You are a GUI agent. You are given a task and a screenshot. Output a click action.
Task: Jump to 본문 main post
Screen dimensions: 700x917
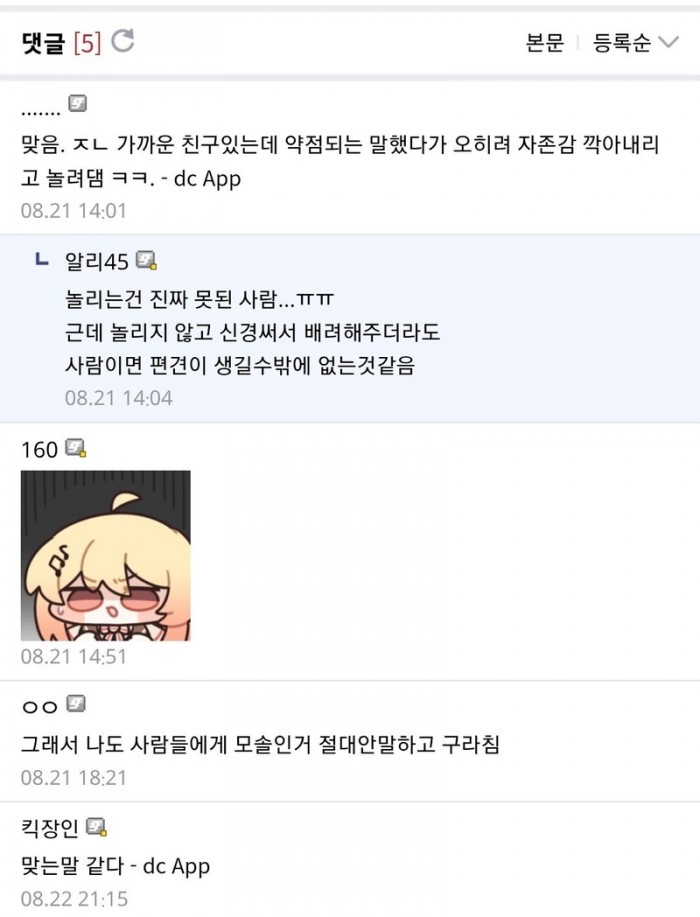[x=545, y=42]
